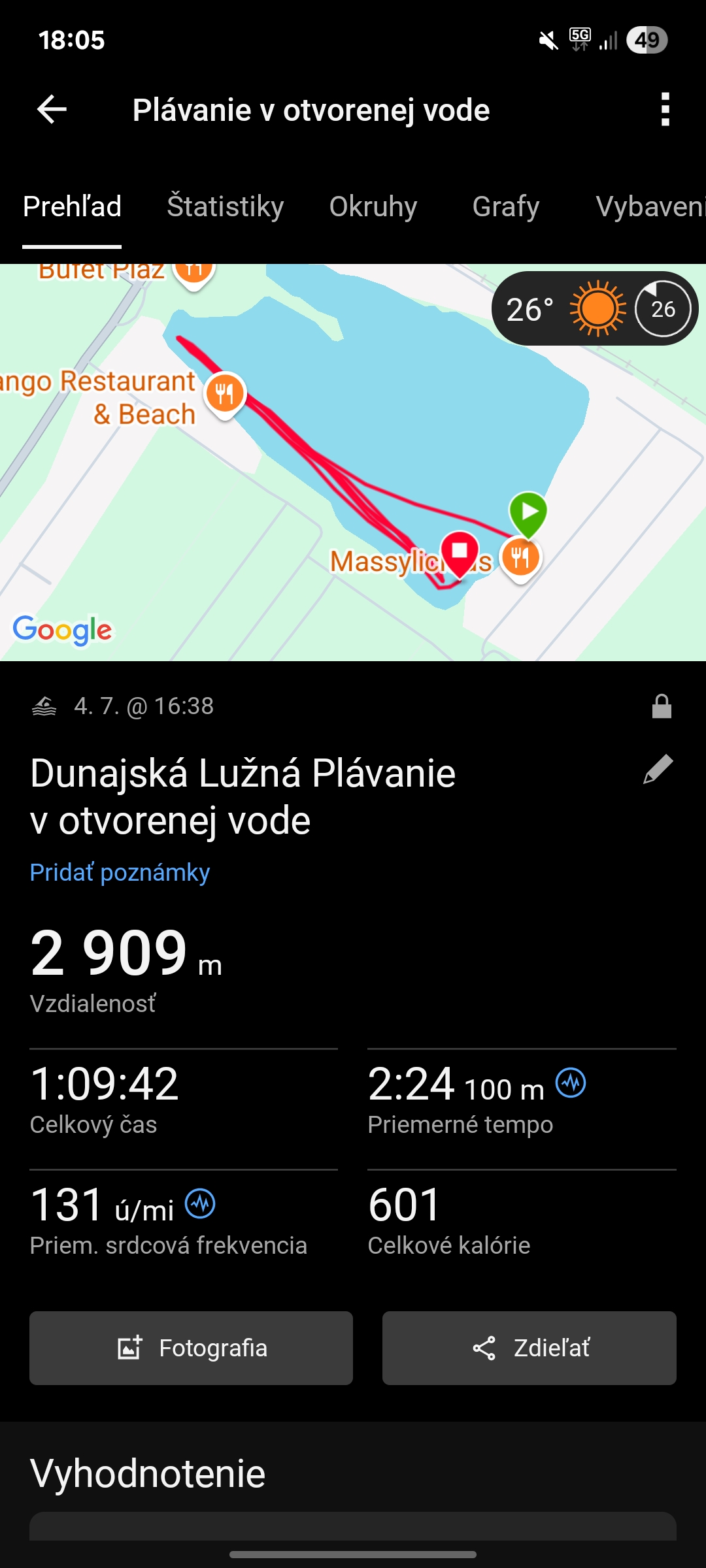
Task: Tap the 26° weather widget
Action: pyautogui.click(x=594, y=308)
